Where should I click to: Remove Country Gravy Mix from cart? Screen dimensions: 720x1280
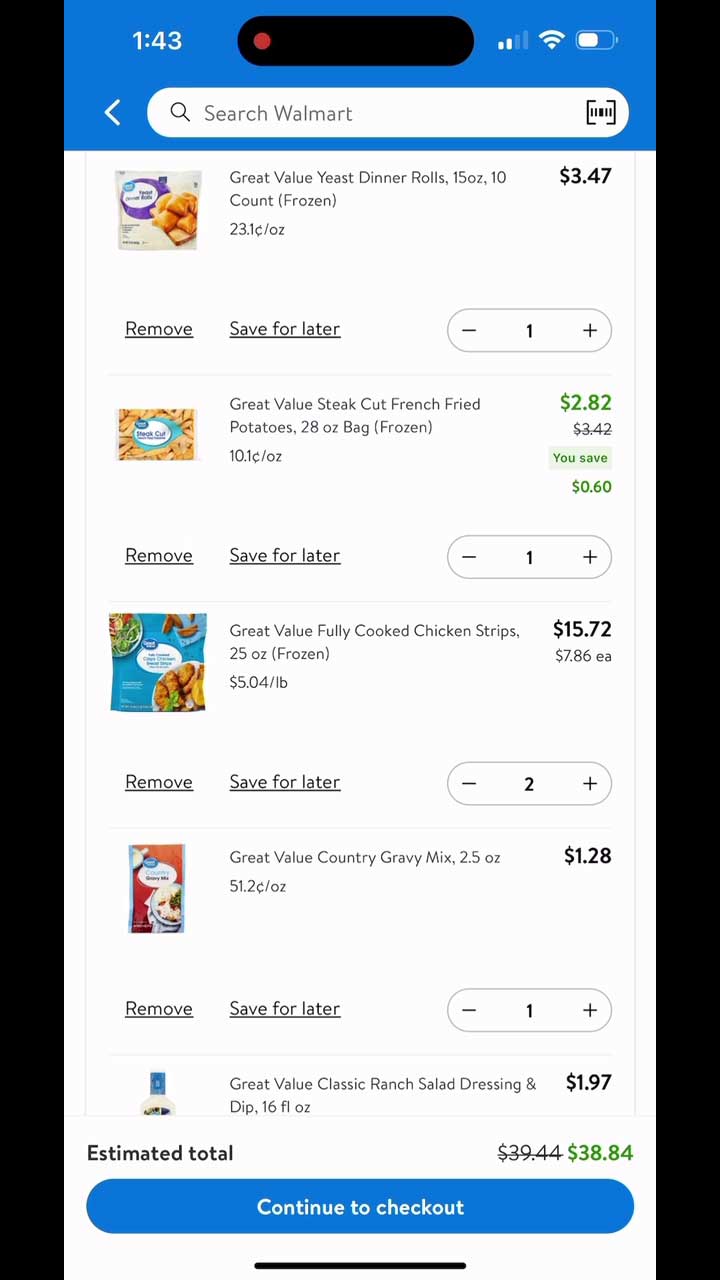[158, 1009]
